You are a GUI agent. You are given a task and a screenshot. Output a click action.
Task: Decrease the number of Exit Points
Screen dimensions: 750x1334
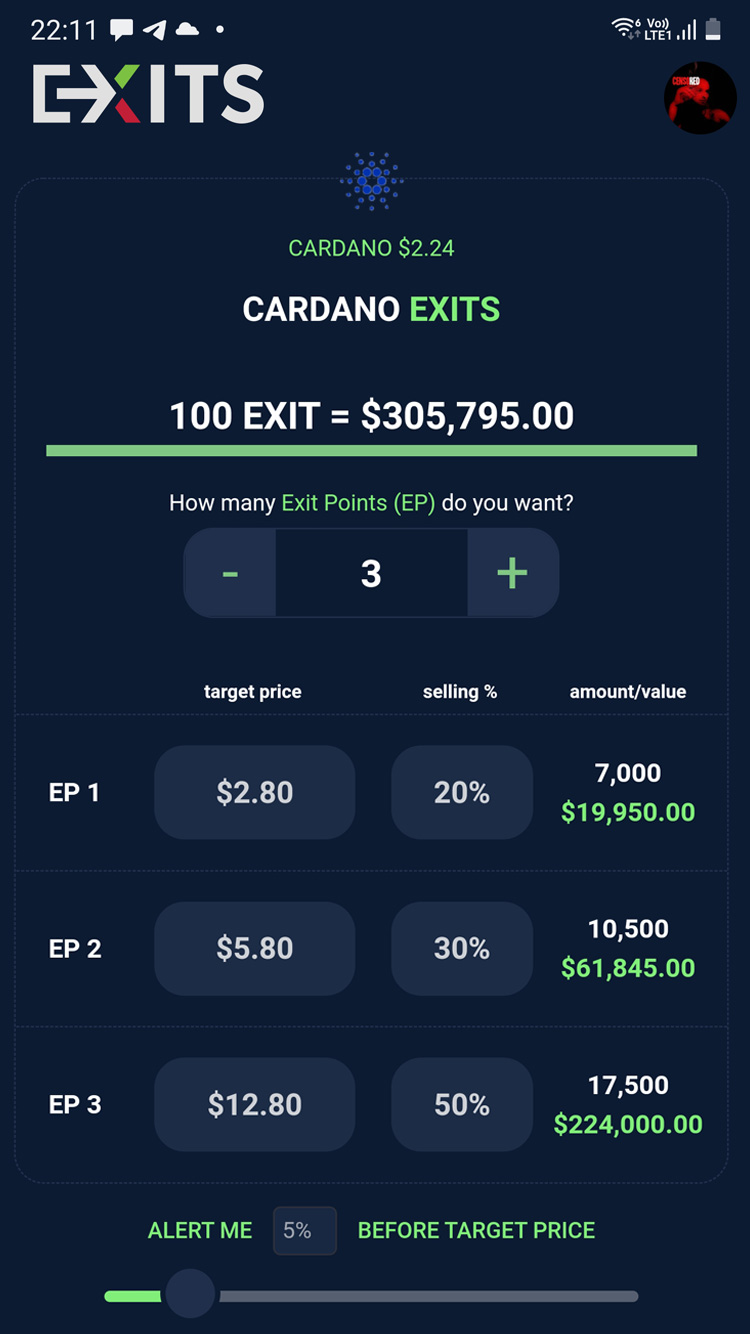230,573
